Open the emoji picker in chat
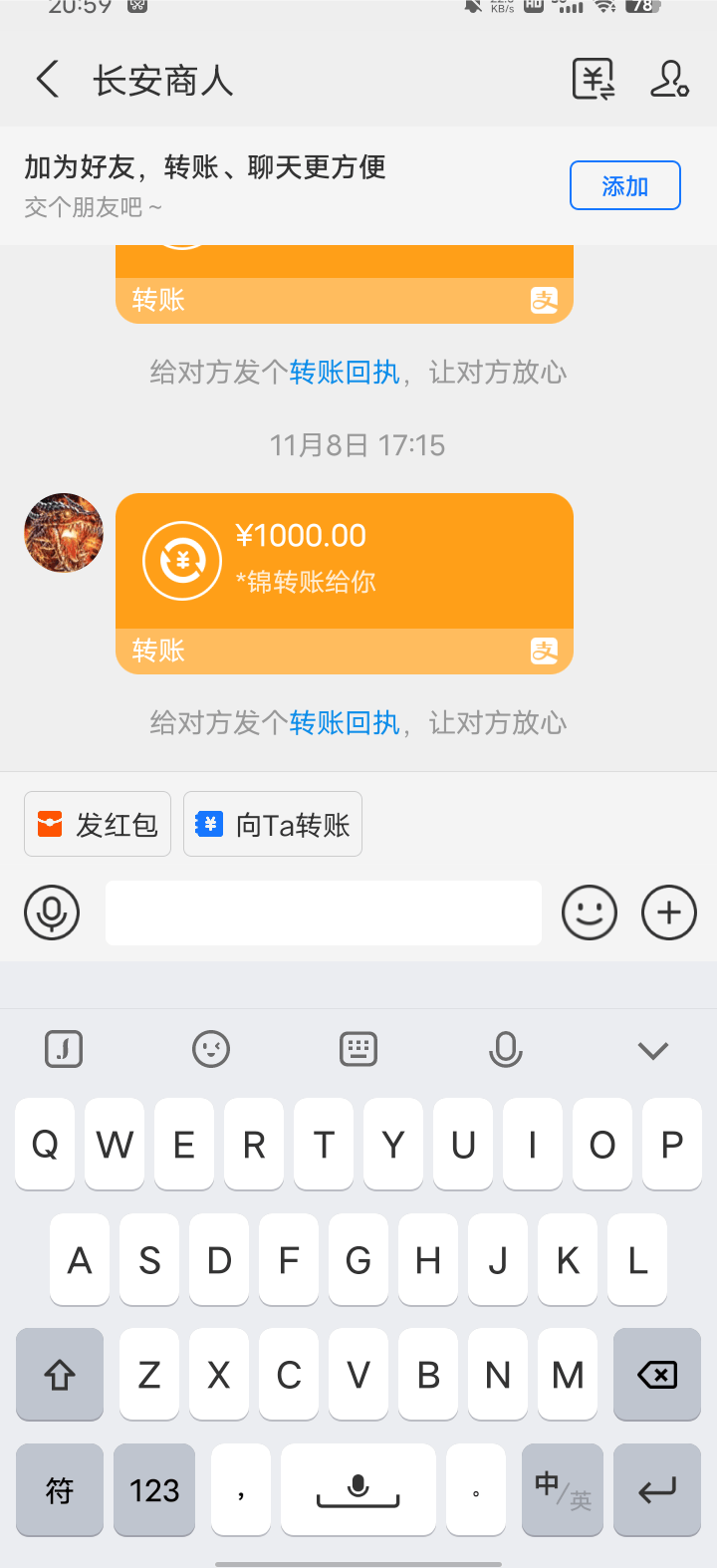Image resolution: width=717 pixels, height=1568 pixels. (590, 913)
